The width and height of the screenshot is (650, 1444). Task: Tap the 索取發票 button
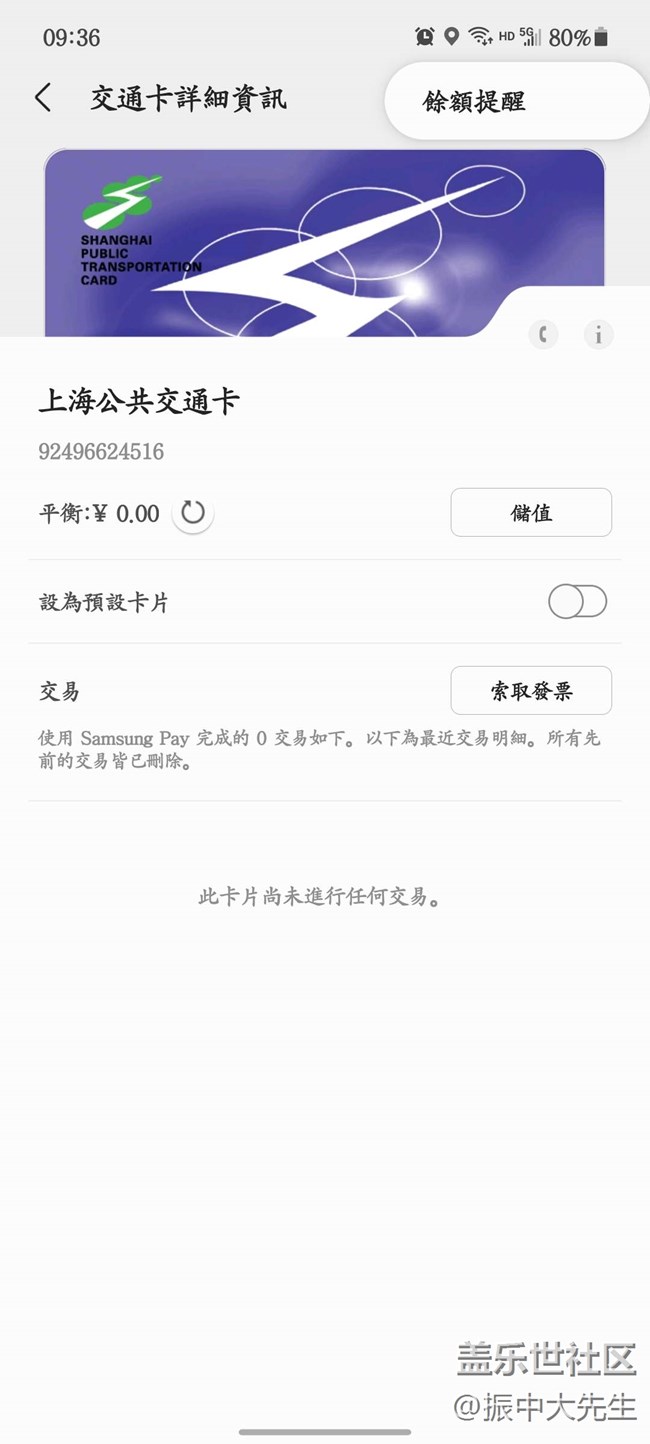(x=530, y=691)
